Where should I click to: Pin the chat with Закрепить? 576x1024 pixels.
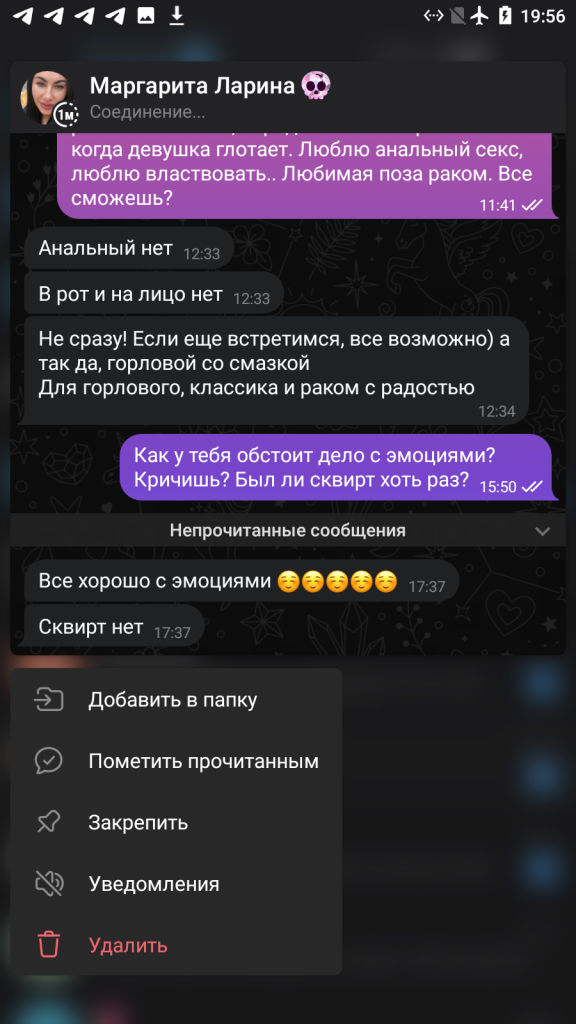[176, 823]
